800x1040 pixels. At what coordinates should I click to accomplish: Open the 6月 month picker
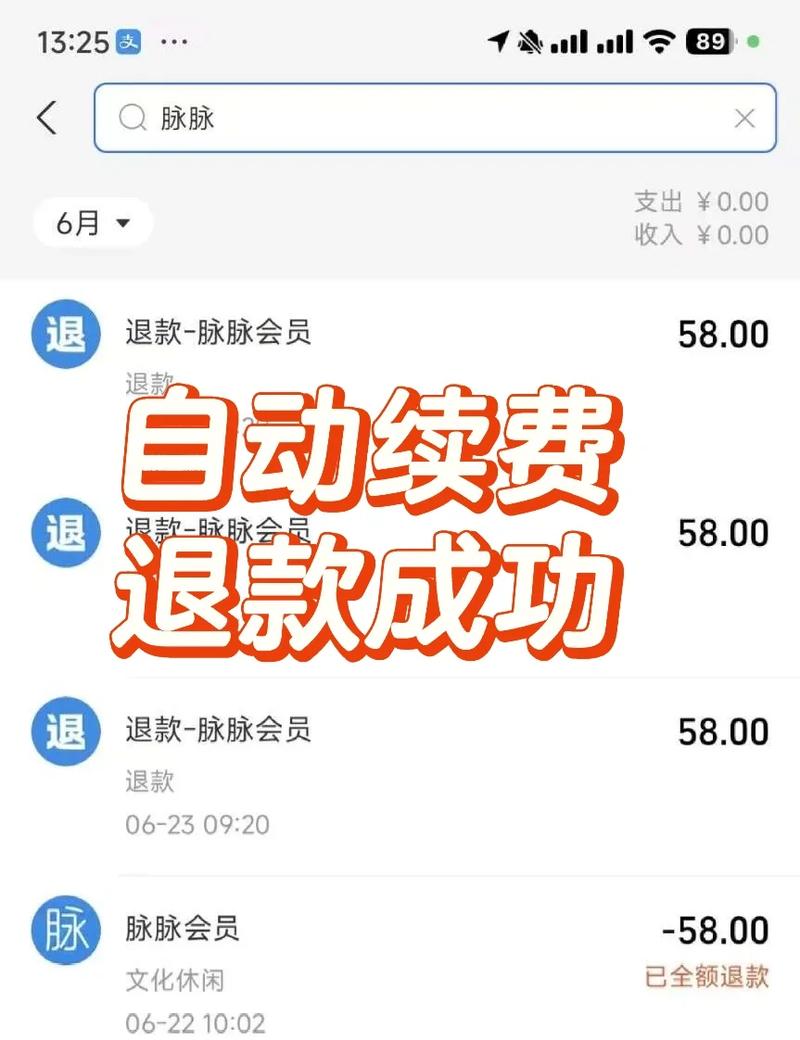(93, 223)
